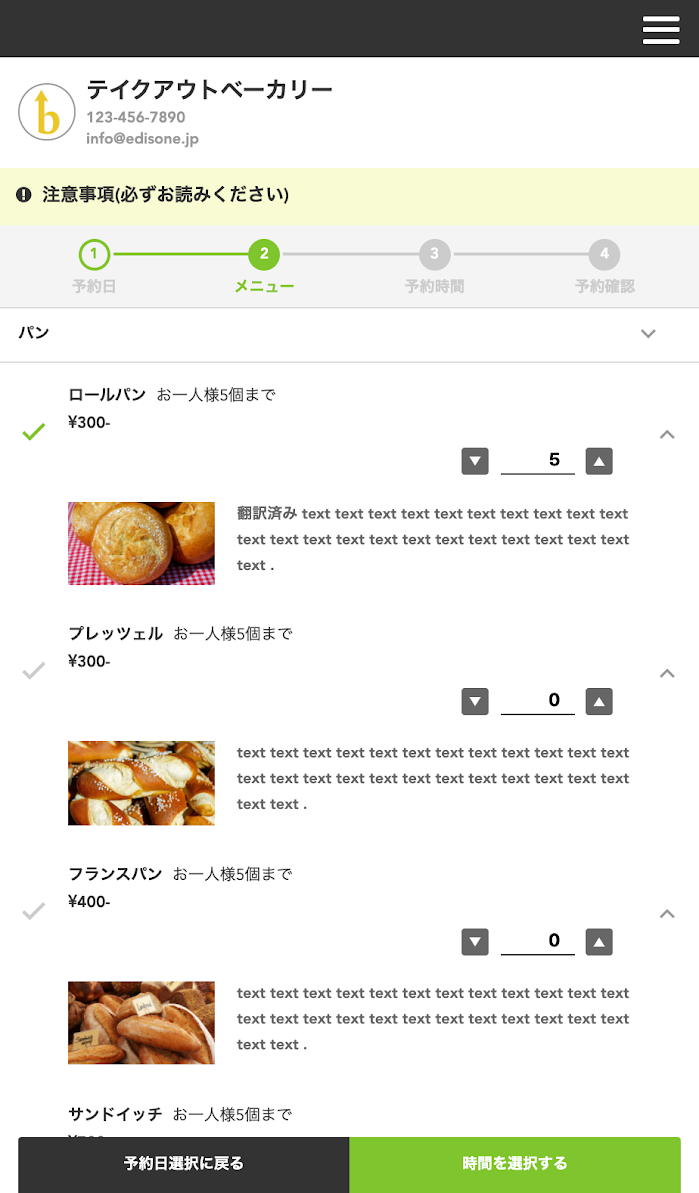Viewport: 699px width, 1193px height.
Task: Collapse the プレッツェル item details
Action: pos(667,673)
